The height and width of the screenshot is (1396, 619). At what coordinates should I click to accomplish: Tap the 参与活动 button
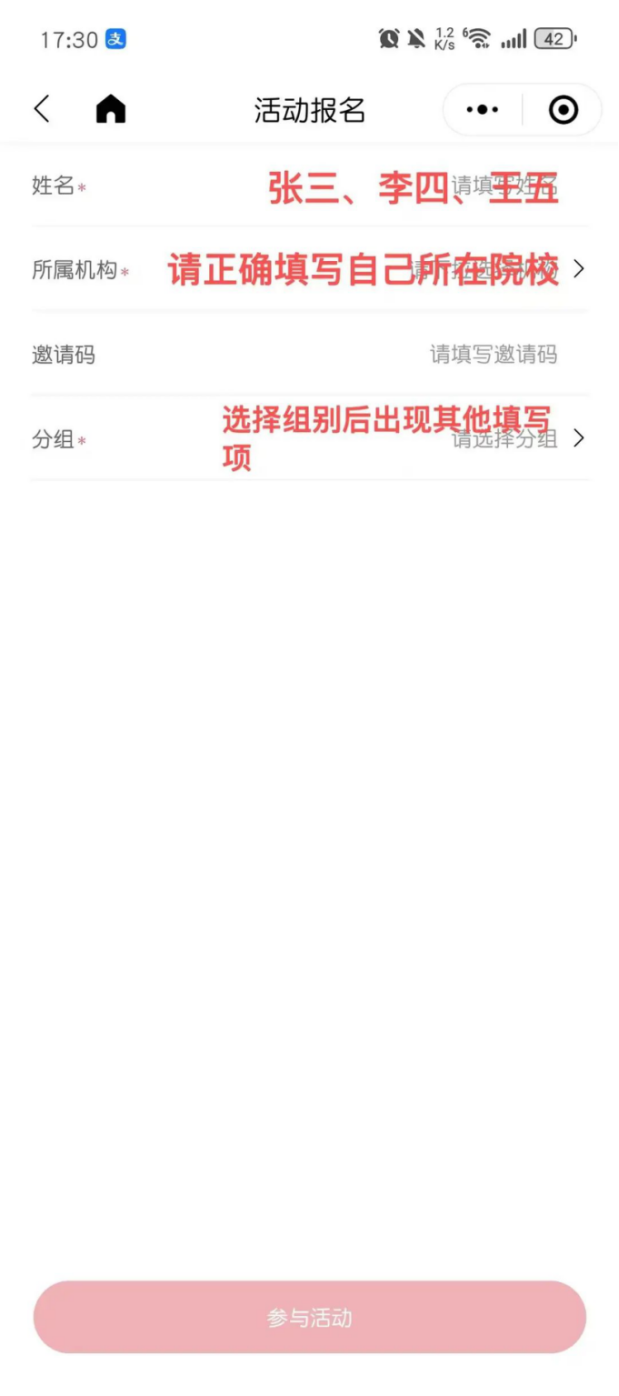click(309, 1317)
